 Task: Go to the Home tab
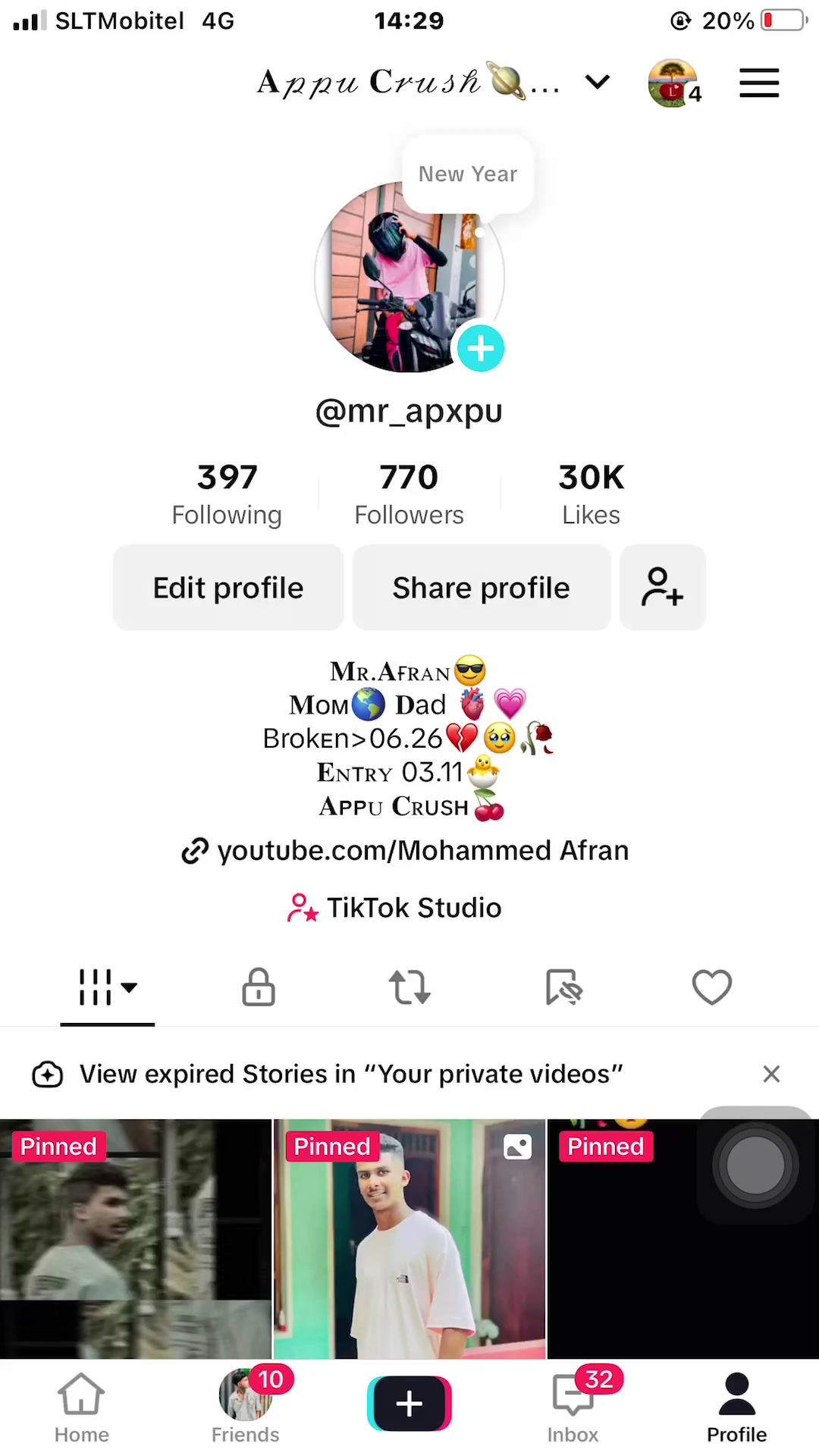[82, 1407]
